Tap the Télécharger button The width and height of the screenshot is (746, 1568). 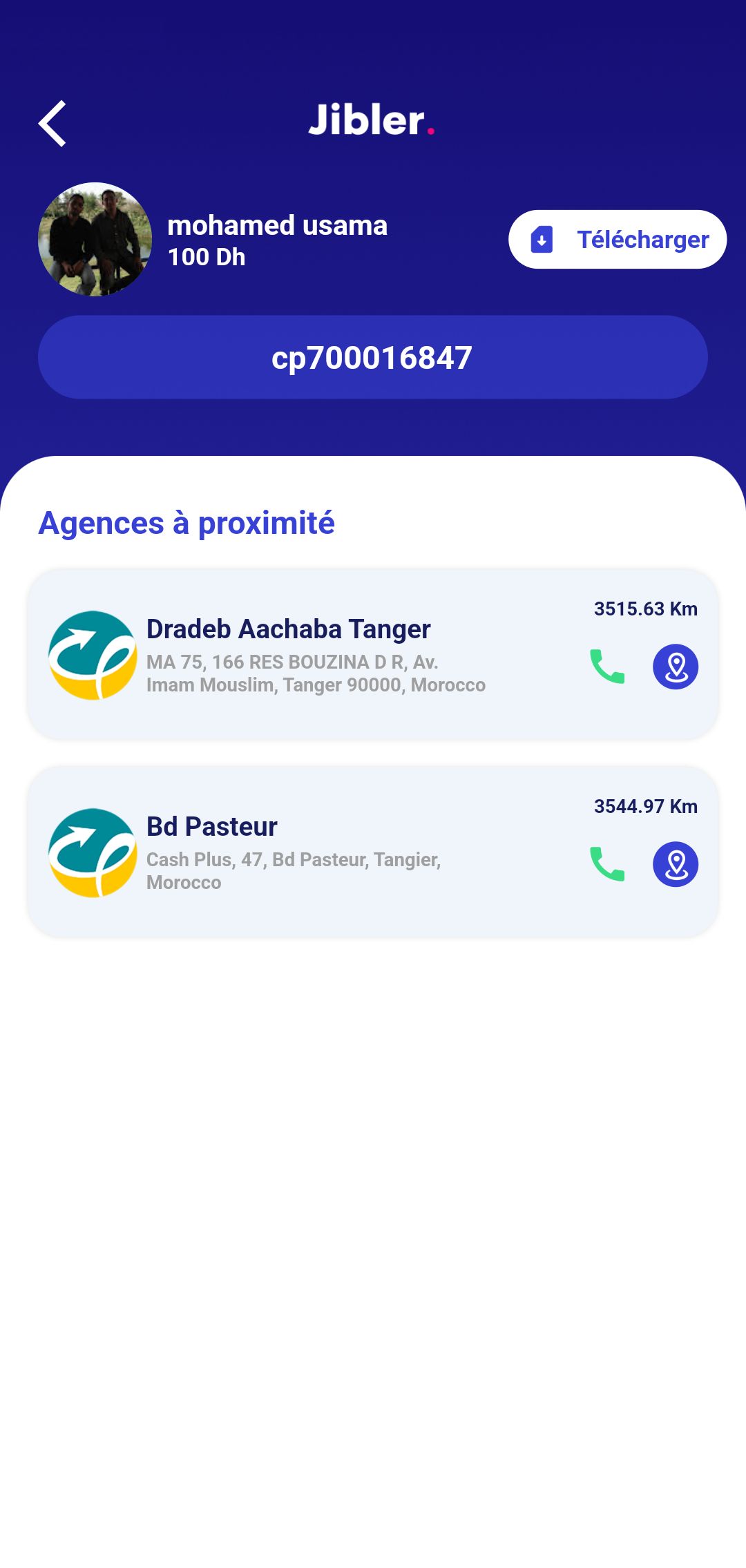pyautogui.click(x=618, y=239)
